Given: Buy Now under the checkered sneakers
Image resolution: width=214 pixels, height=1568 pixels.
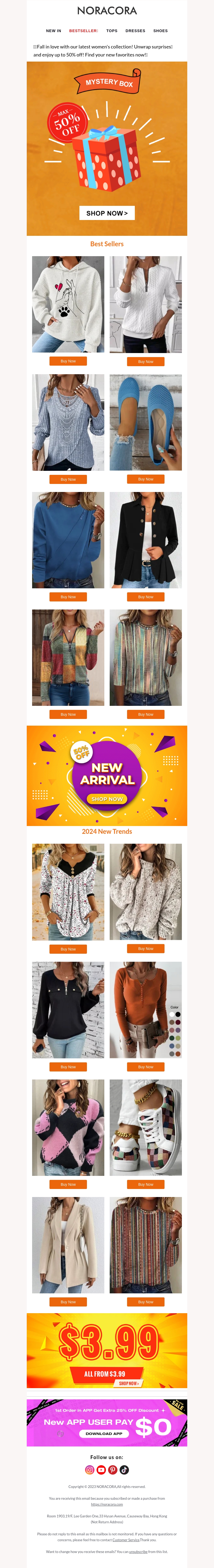Looking at the screenshot, I should [145, 1184].
